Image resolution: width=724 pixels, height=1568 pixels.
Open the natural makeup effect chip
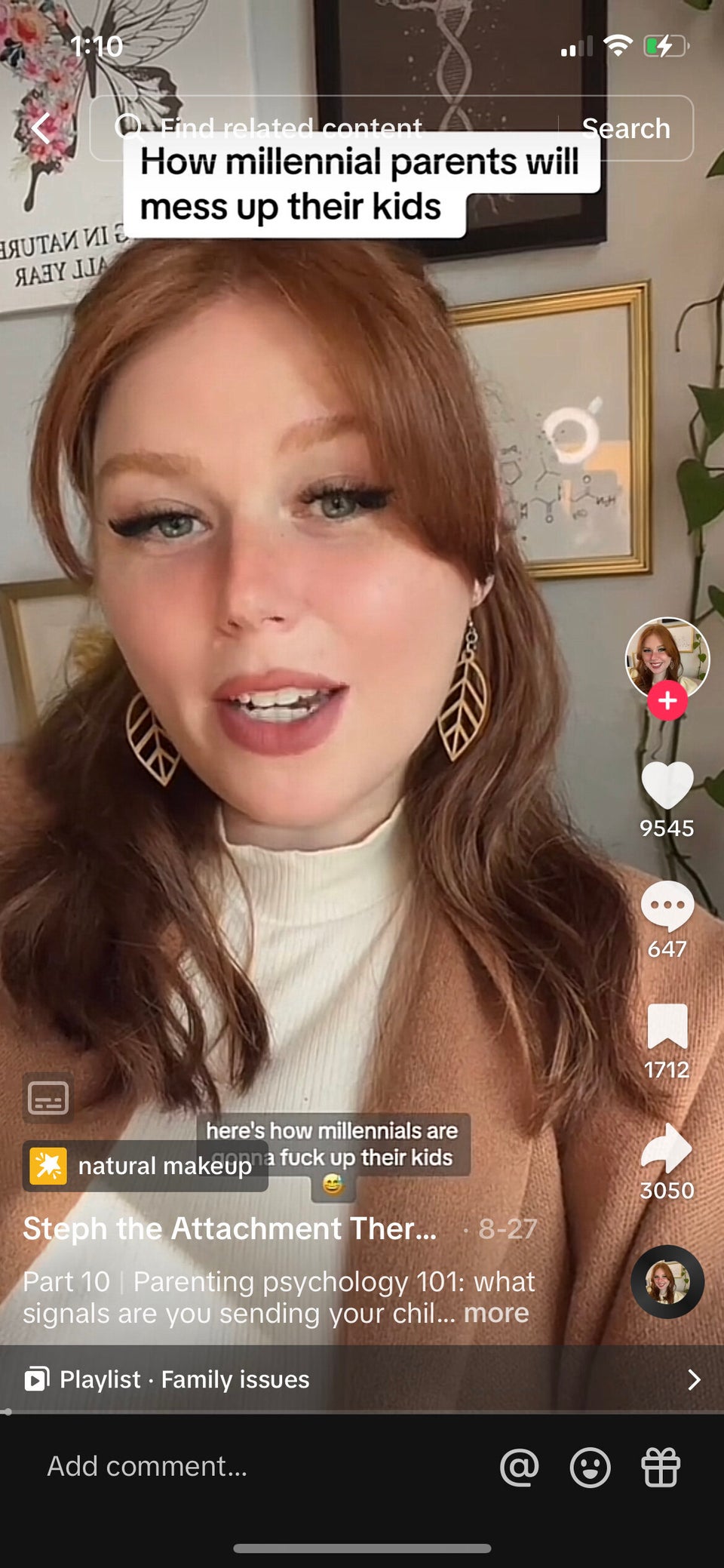coord(146,1166)
